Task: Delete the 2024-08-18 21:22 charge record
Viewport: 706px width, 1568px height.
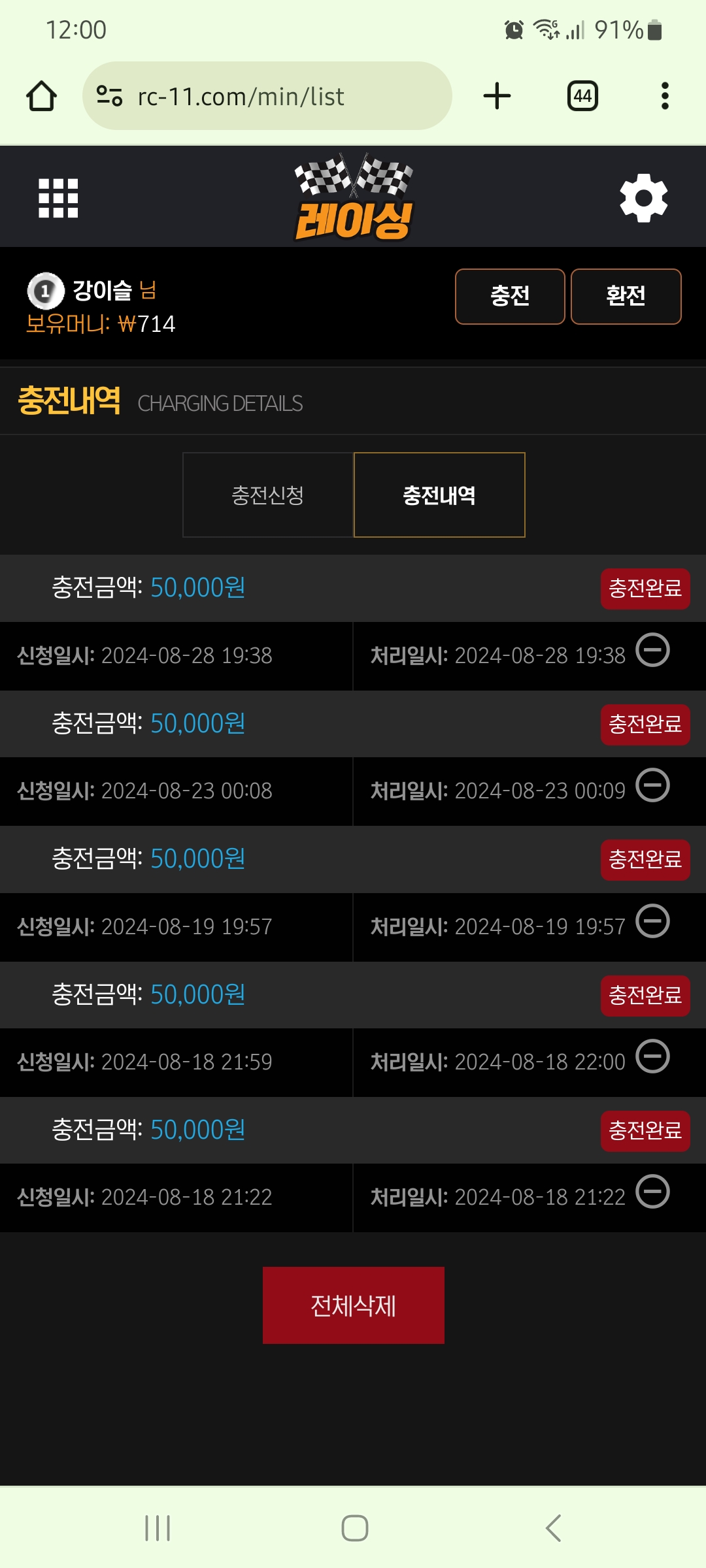Action: click(653, 1192)
